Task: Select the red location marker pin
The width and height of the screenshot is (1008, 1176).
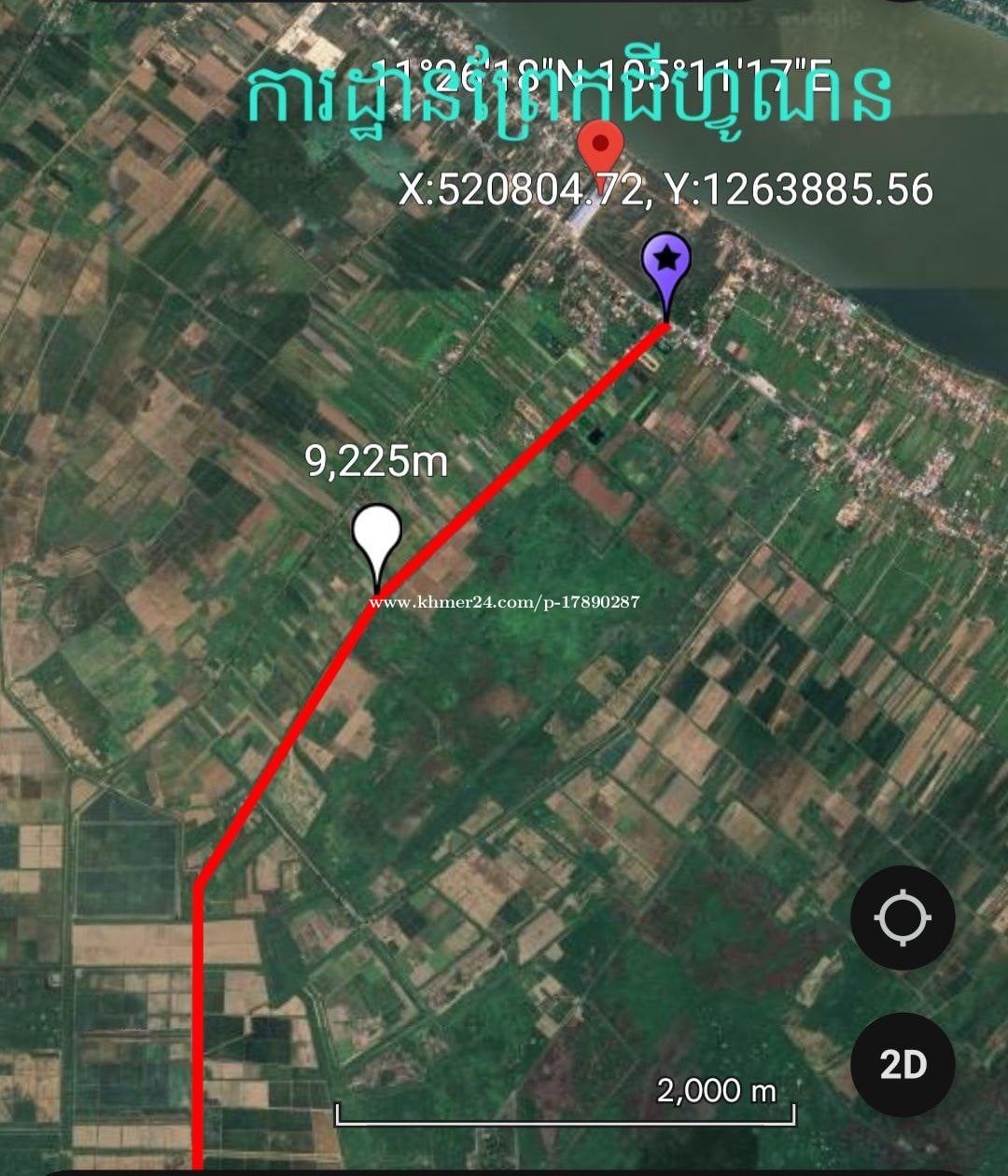Action: (x=600, y=149)
